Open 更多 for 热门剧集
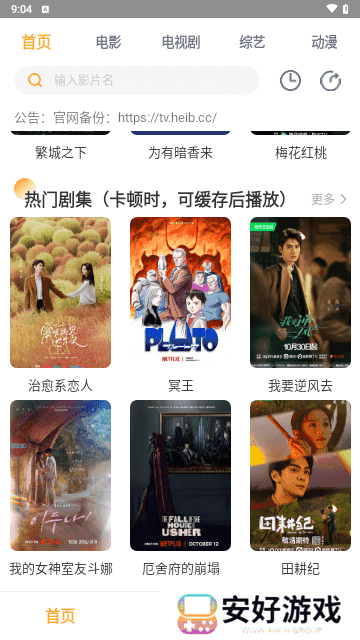360x640 pixels. [x=329, y=199]
